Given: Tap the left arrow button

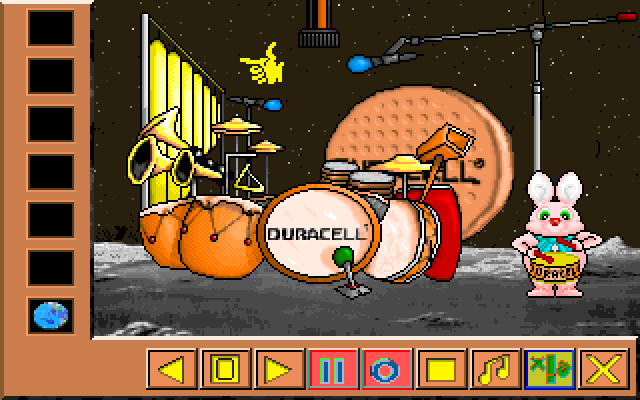Looking at the screenshot, I should 172,371.
